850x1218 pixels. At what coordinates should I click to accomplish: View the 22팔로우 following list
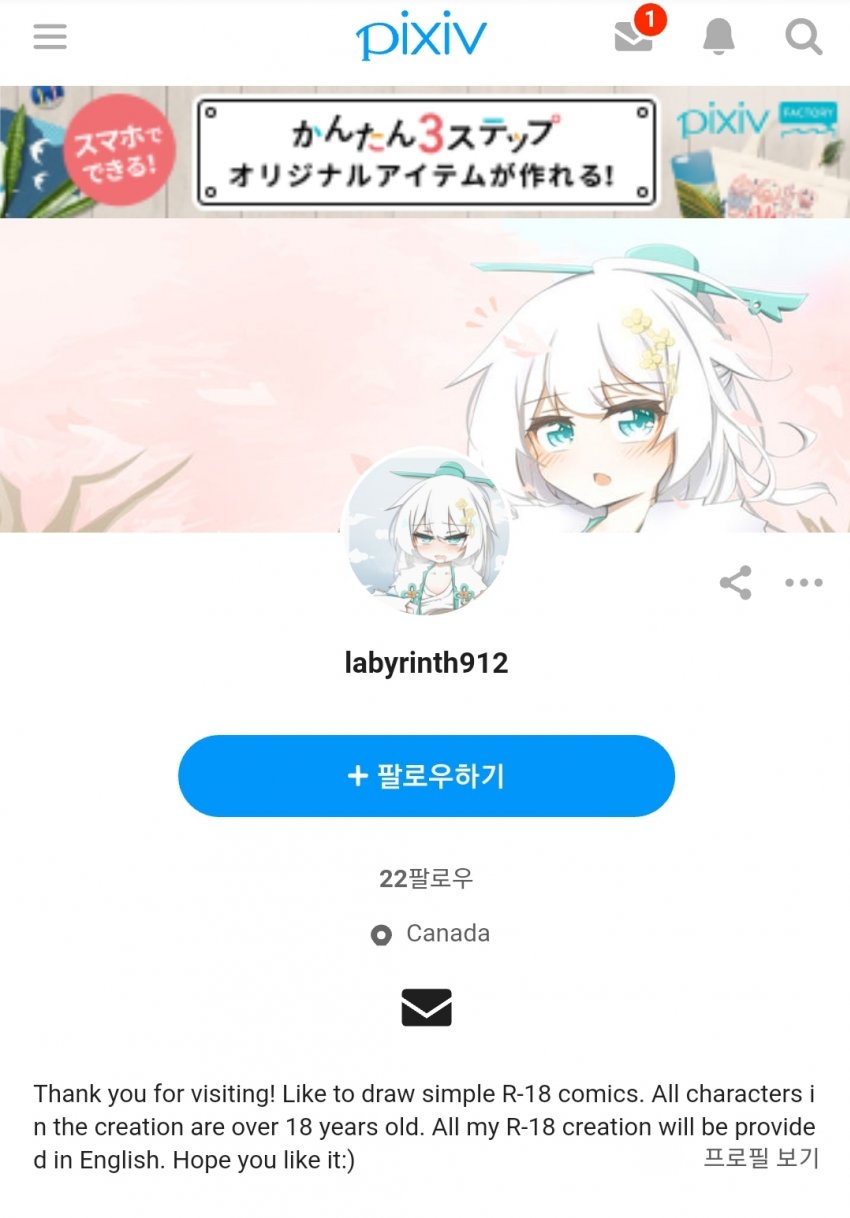pyautogui.click(x=427, y=877)
